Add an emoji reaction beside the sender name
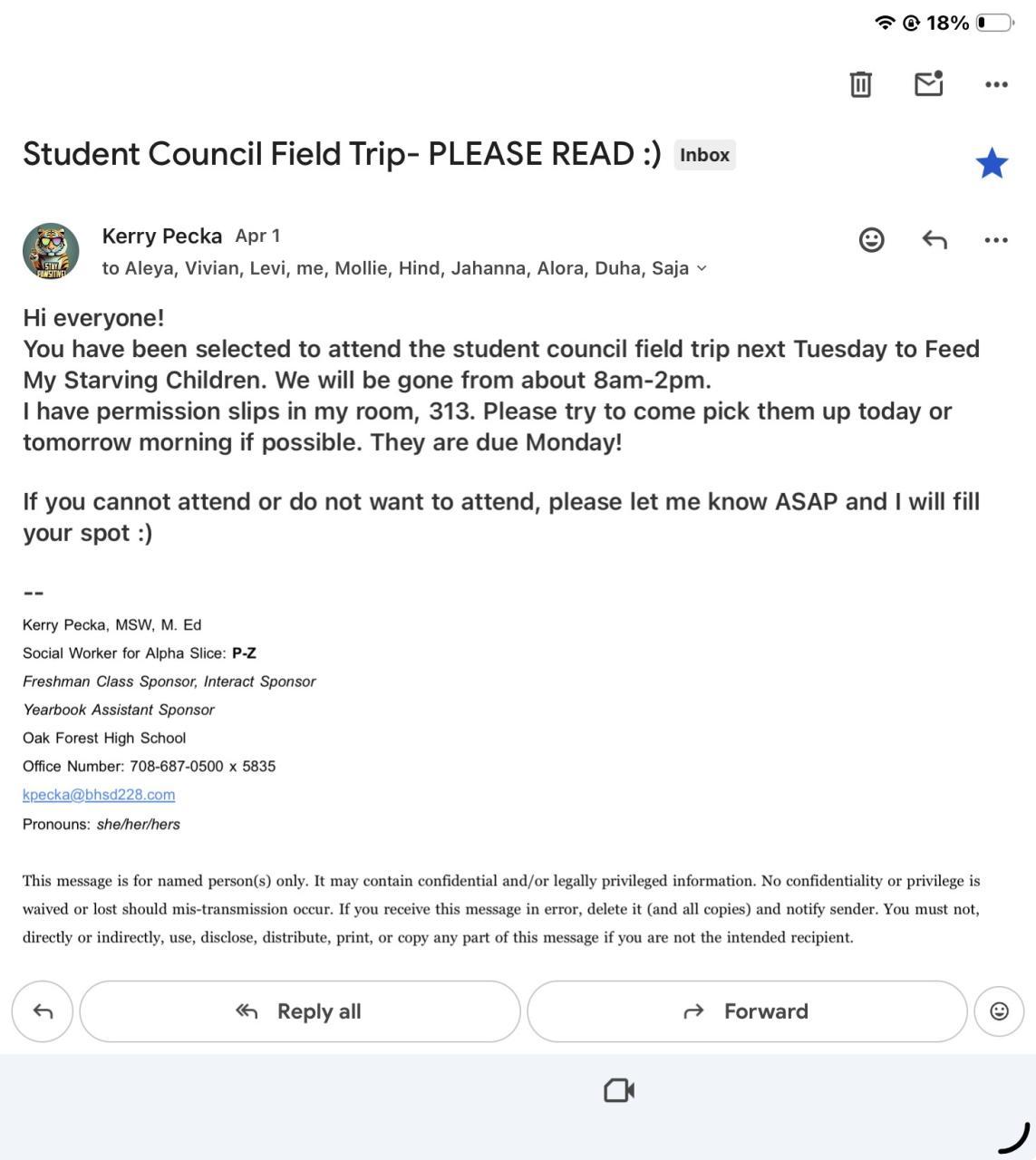1036x1160 pixels. click(871, 240)
